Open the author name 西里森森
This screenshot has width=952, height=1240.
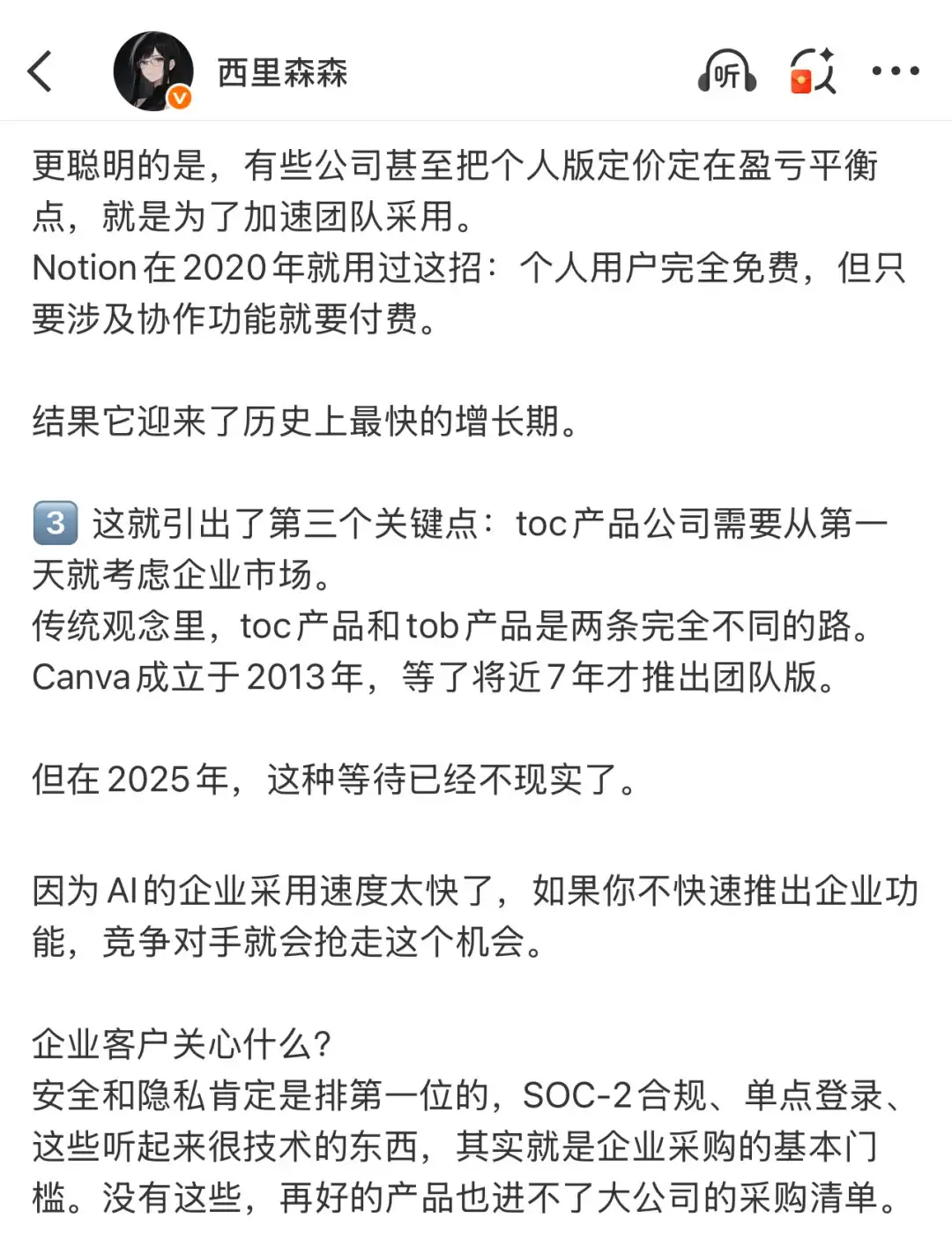point(282,72)
